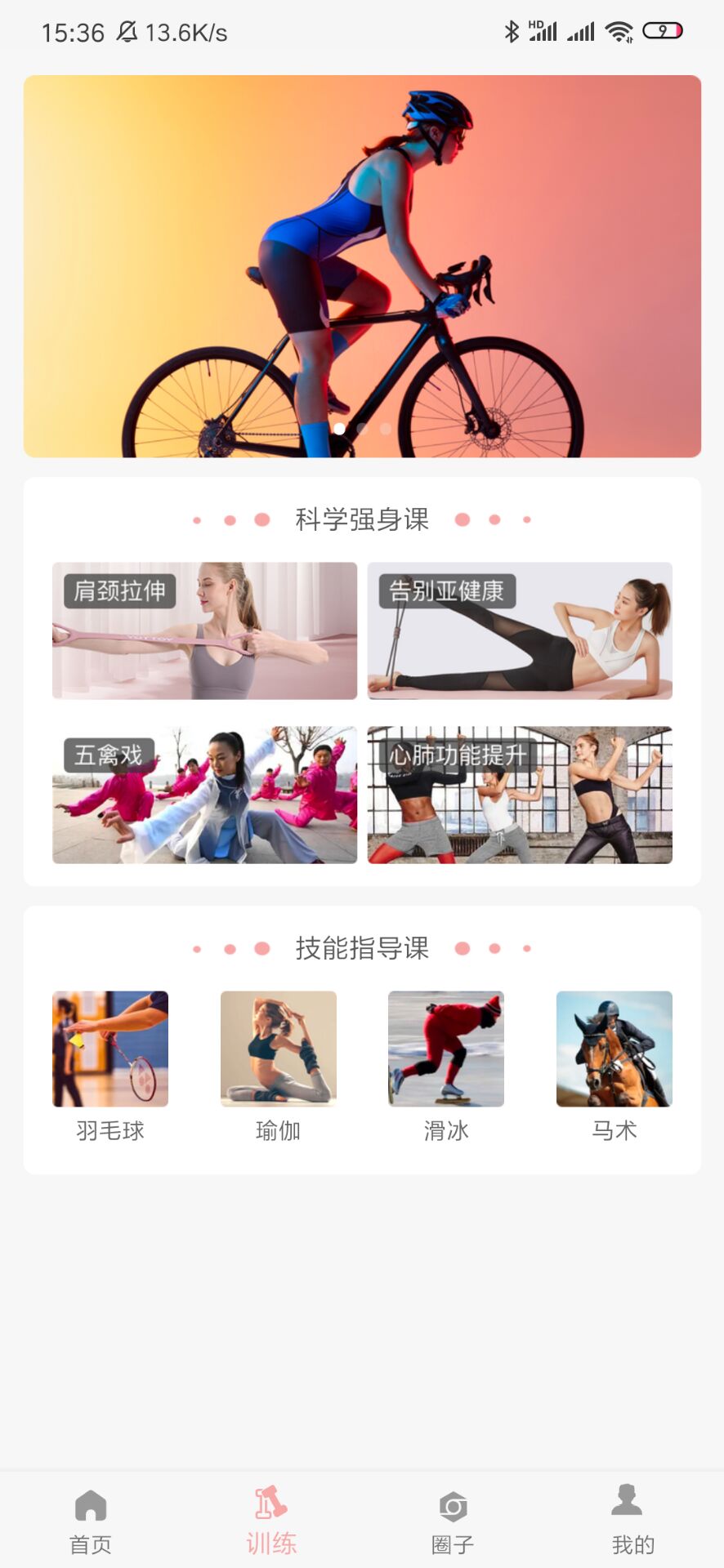Tap the 训练 tab

271,1521
